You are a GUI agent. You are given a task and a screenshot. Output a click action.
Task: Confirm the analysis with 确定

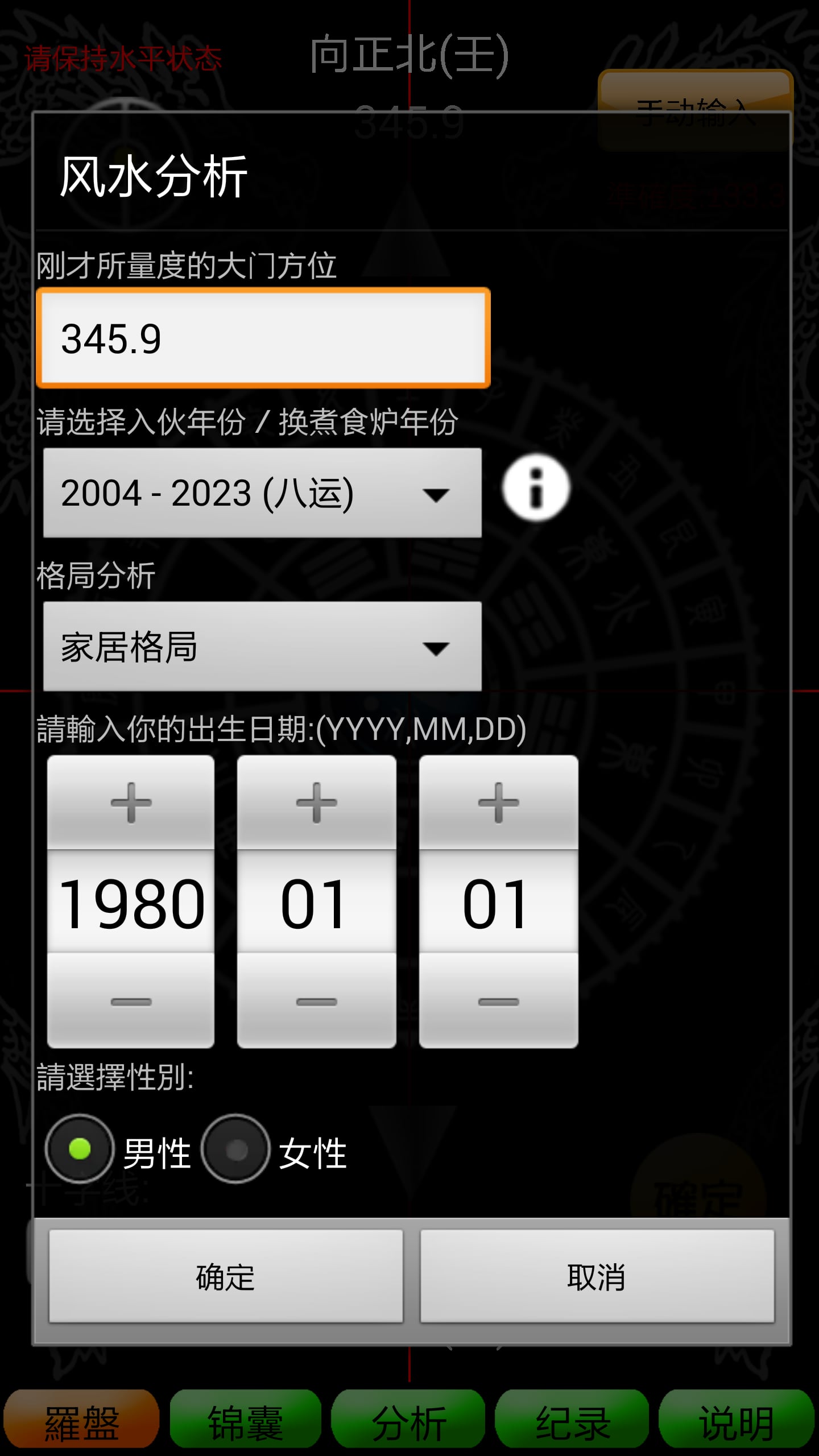coord(226,1277)
